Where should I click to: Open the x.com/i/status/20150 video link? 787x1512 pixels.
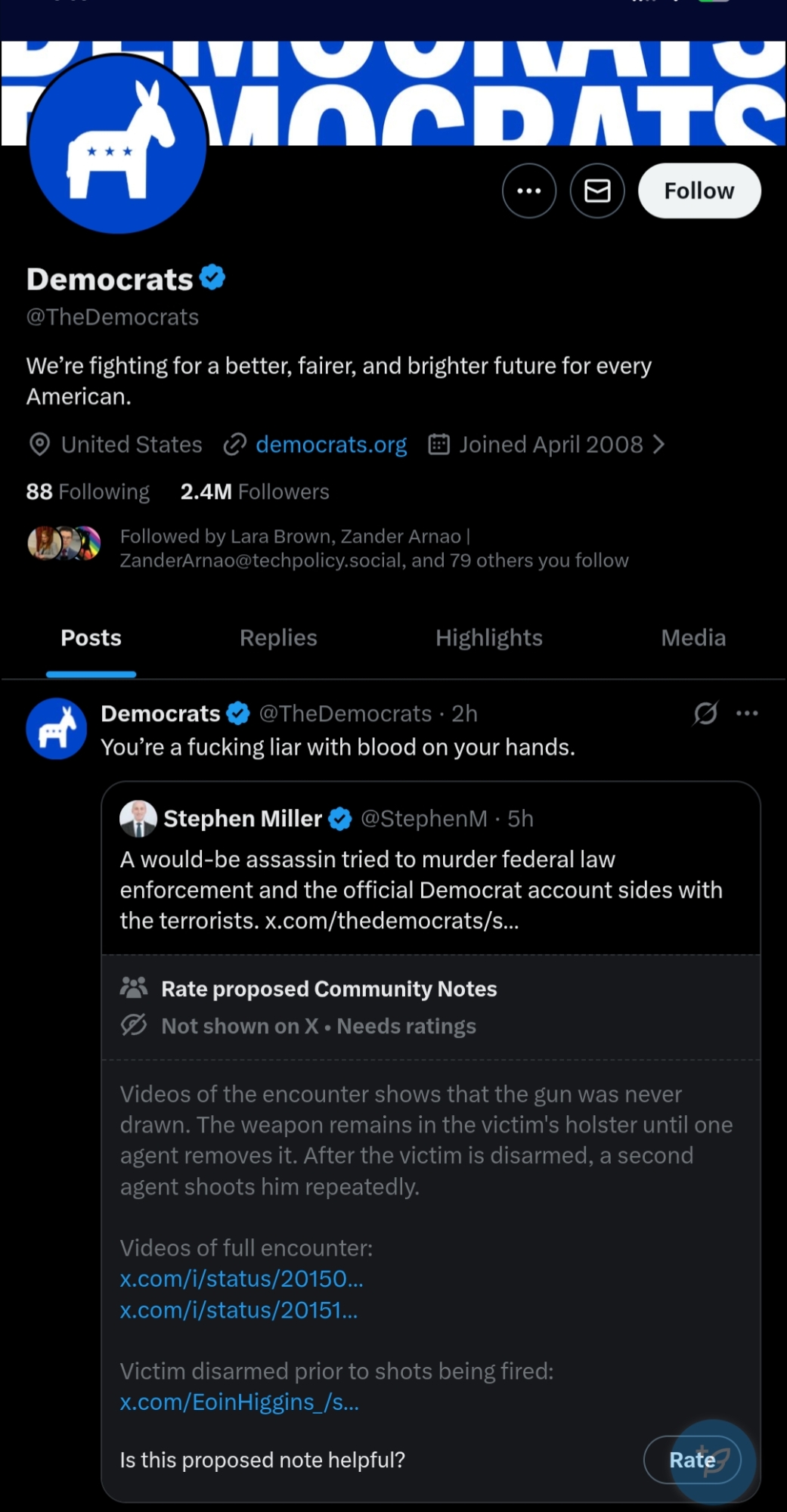click(241, 1278)
